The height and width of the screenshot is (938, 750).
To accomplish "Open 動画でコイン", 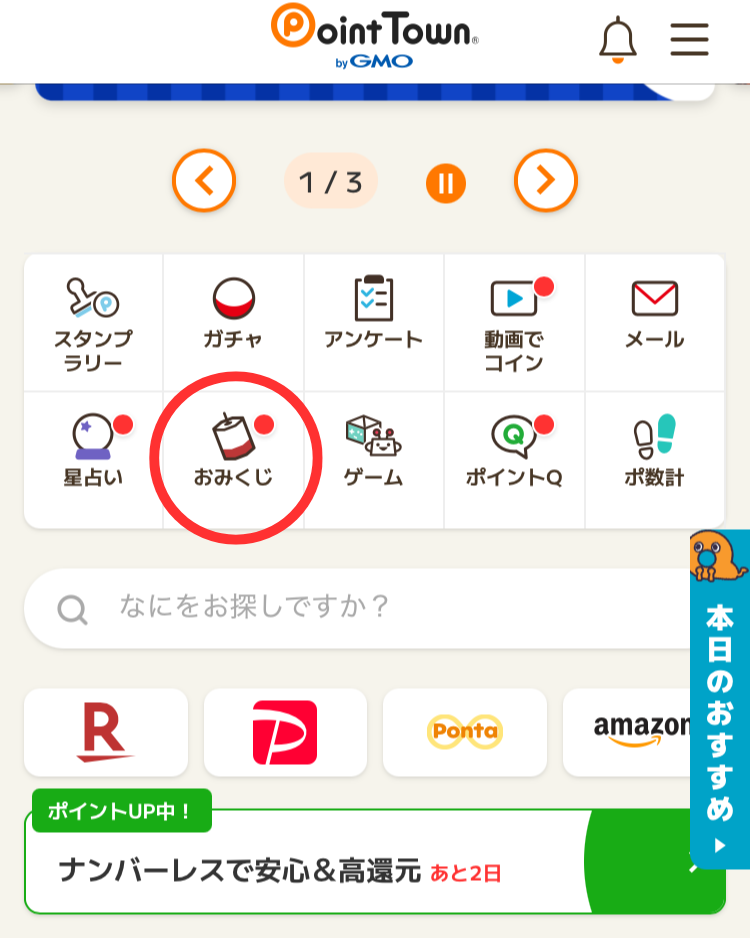I will pyautogui.click(x=514, y=322).
